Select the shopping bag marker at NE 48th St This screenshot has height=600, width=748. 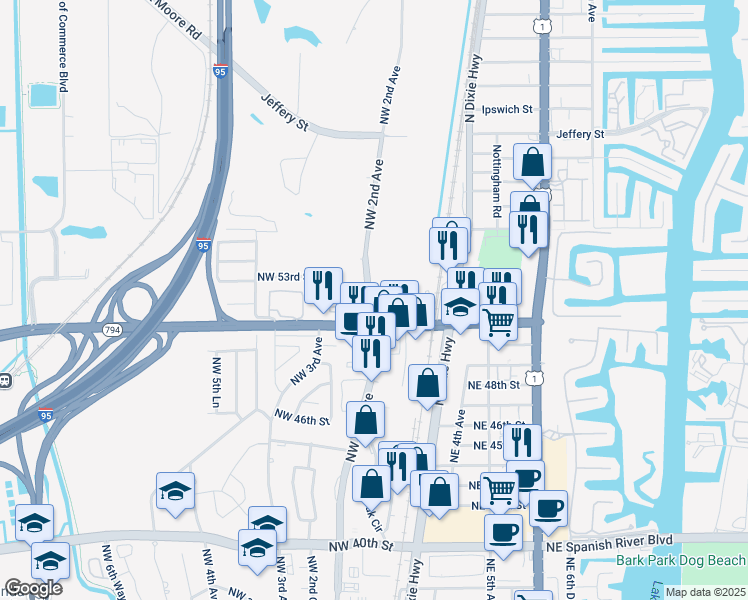click(x=428, y=384)
